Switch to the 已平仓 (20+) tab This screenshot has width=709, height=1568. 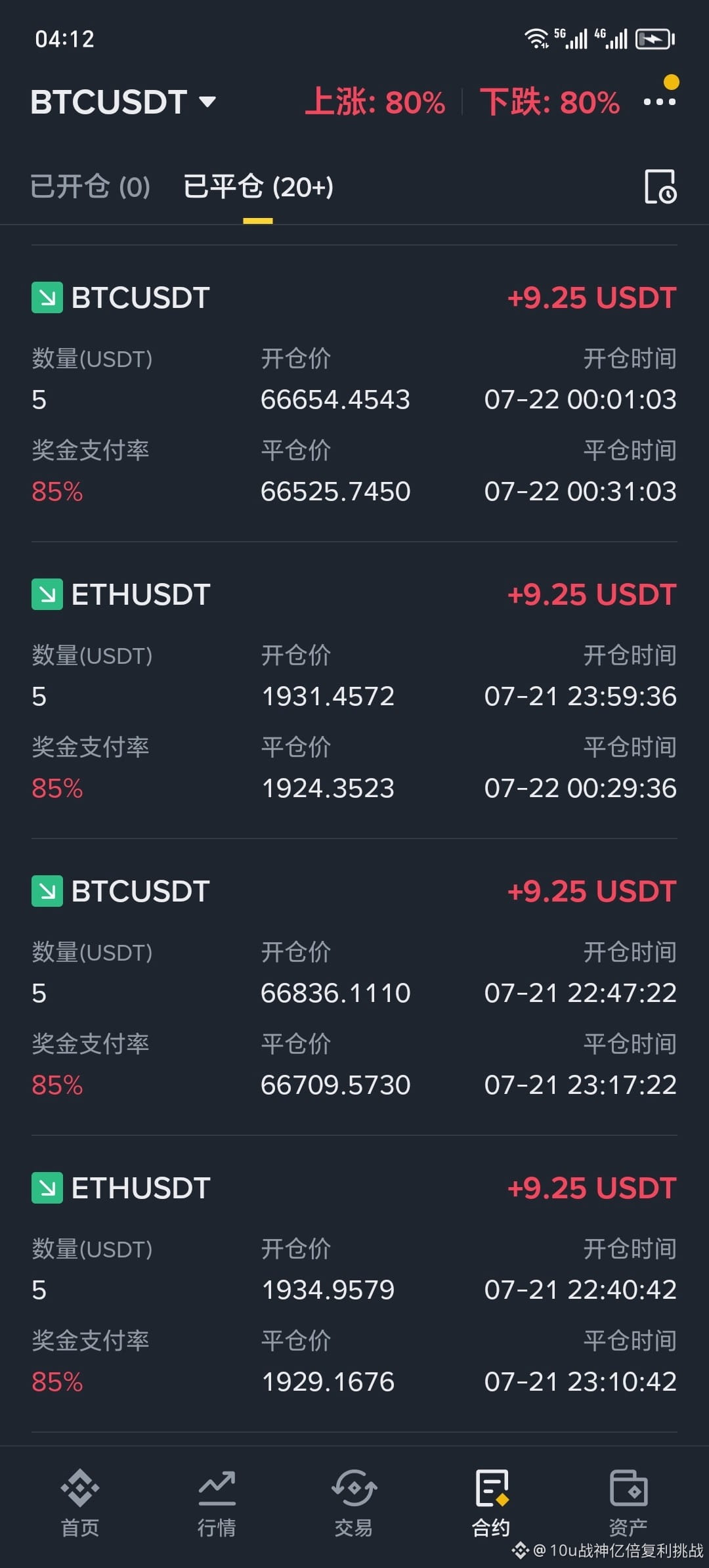tap(258, 187)
